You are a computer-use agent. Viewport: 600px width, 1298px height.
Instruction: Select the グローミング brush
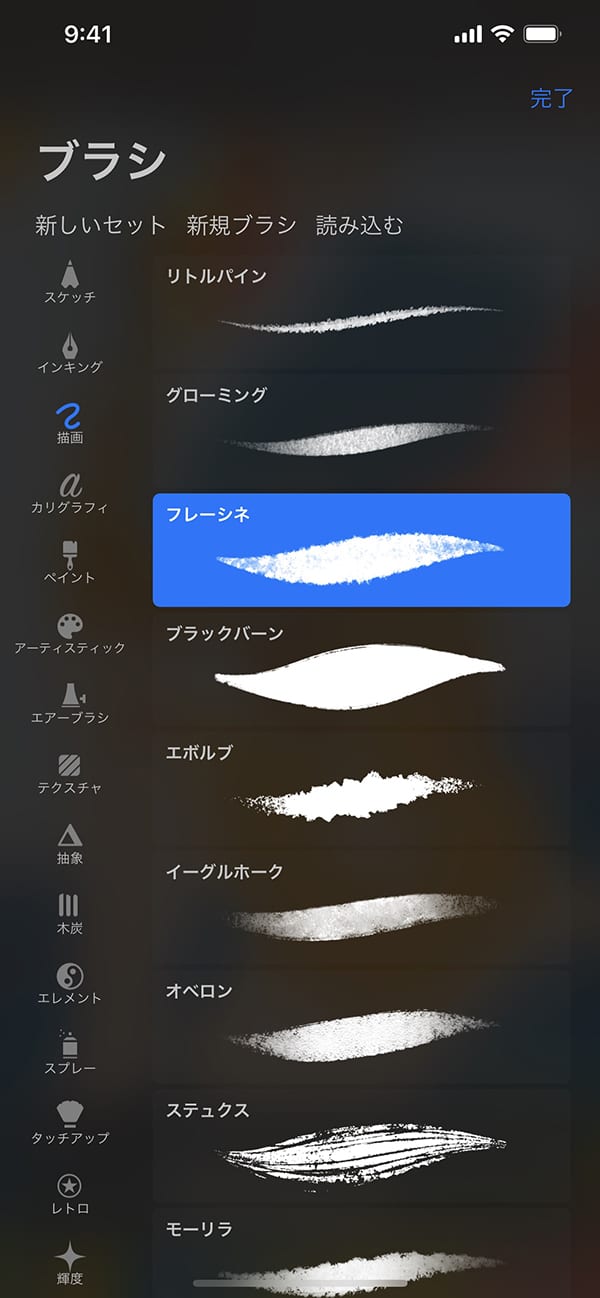coord(361,431)
